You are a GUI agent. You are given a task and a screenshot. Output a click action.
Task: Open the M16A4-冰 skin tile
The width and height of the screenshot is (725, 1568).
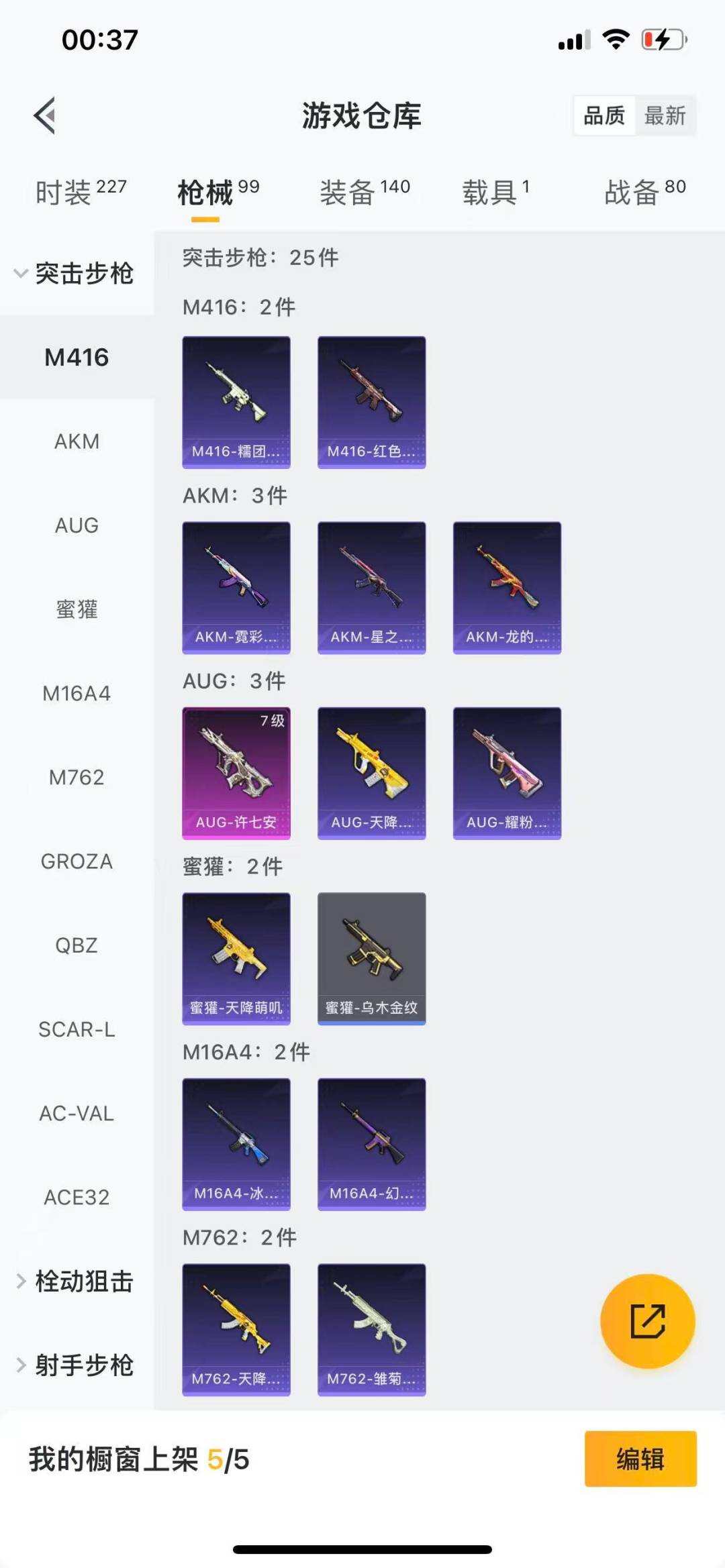pos(236,1144)
